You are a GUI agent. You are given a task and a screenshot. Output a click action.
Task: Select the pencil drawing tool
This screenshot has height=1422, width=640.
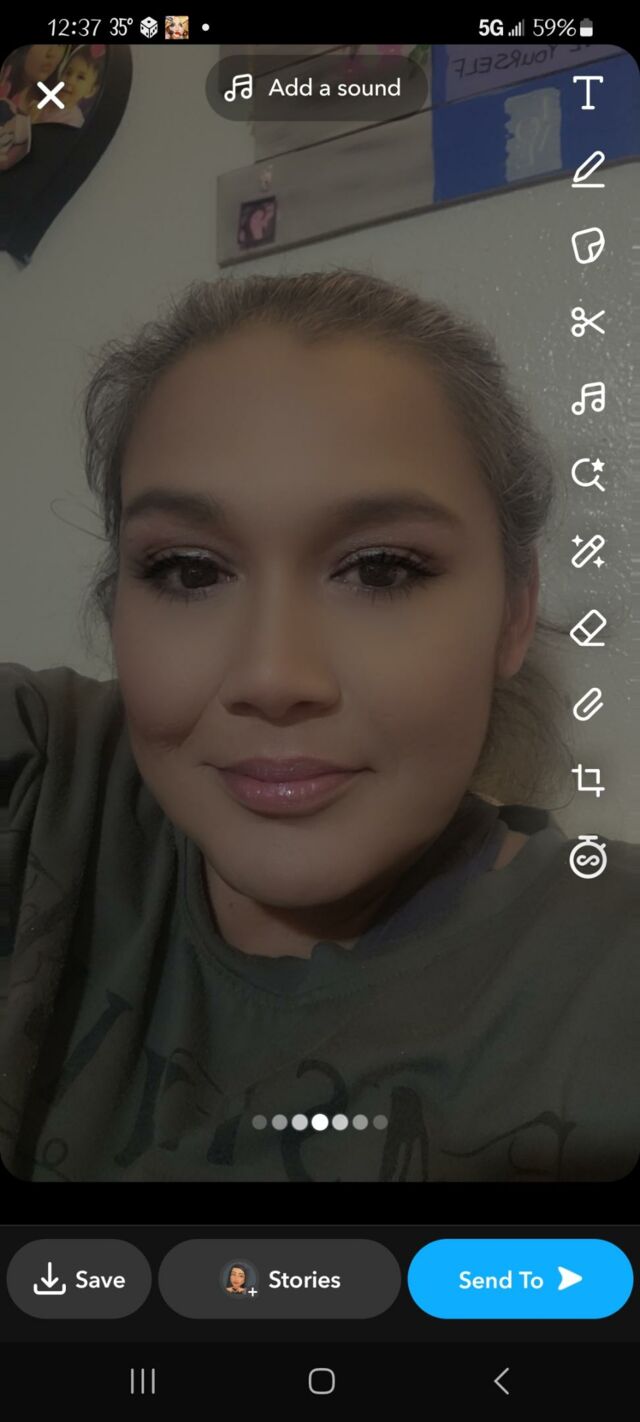(x=587, y=169)
